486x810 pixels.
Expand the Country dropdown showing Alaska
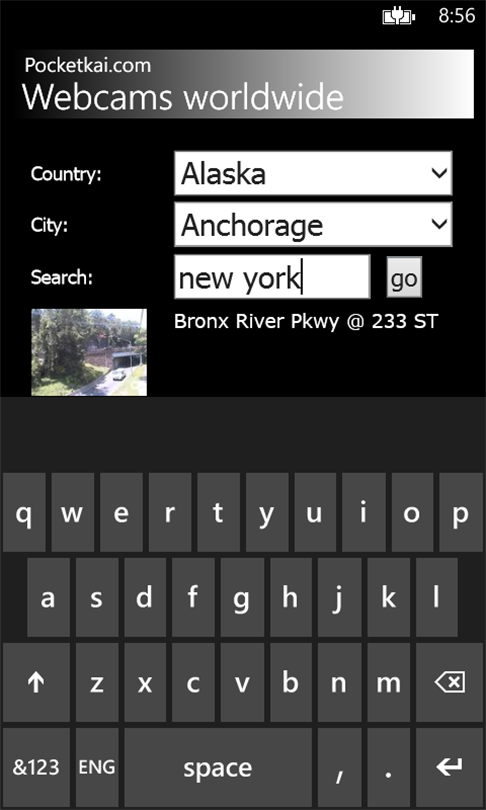(x=313, y=174)
